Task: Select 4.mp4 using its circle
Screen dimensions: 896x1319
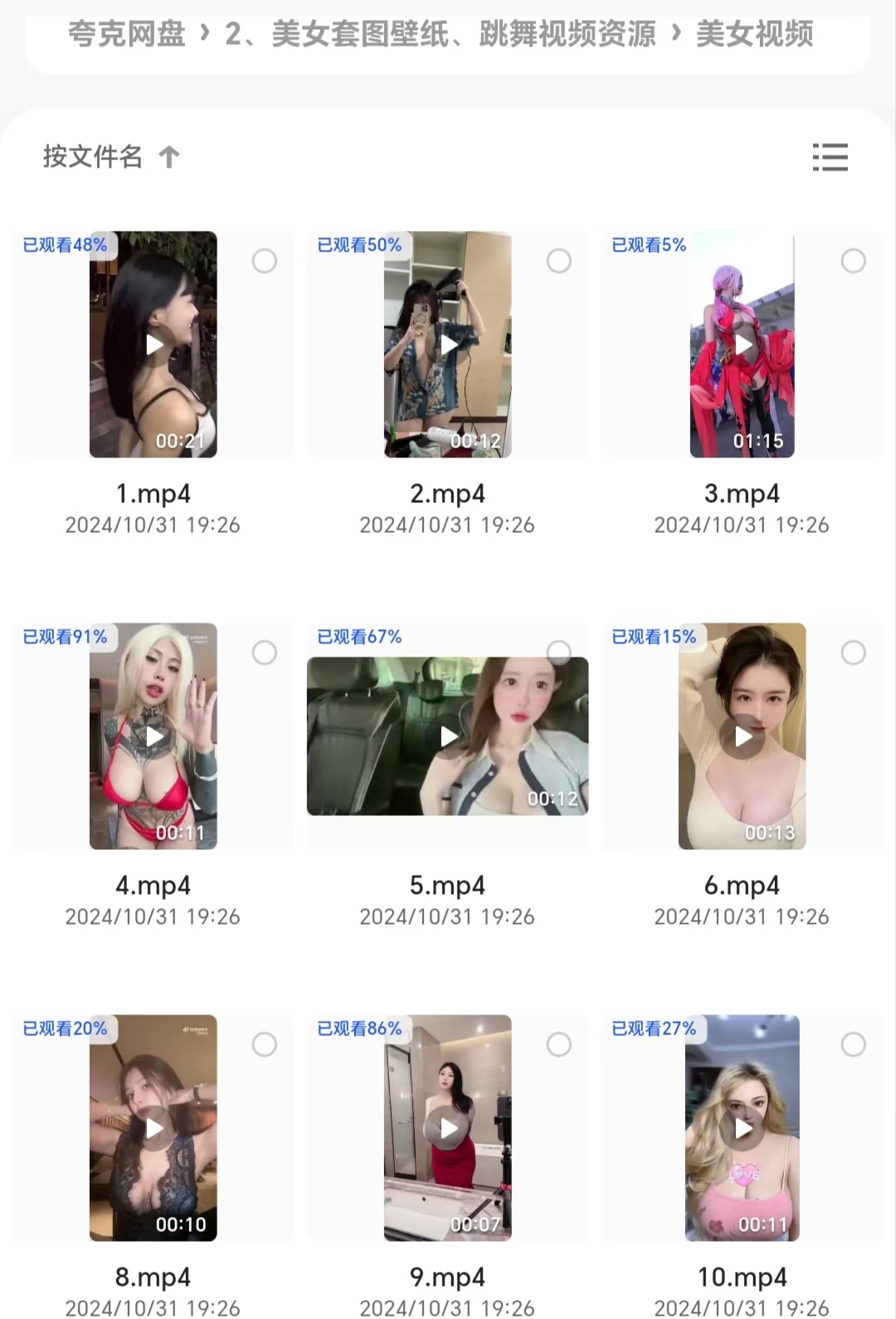Action: (265, 653)
